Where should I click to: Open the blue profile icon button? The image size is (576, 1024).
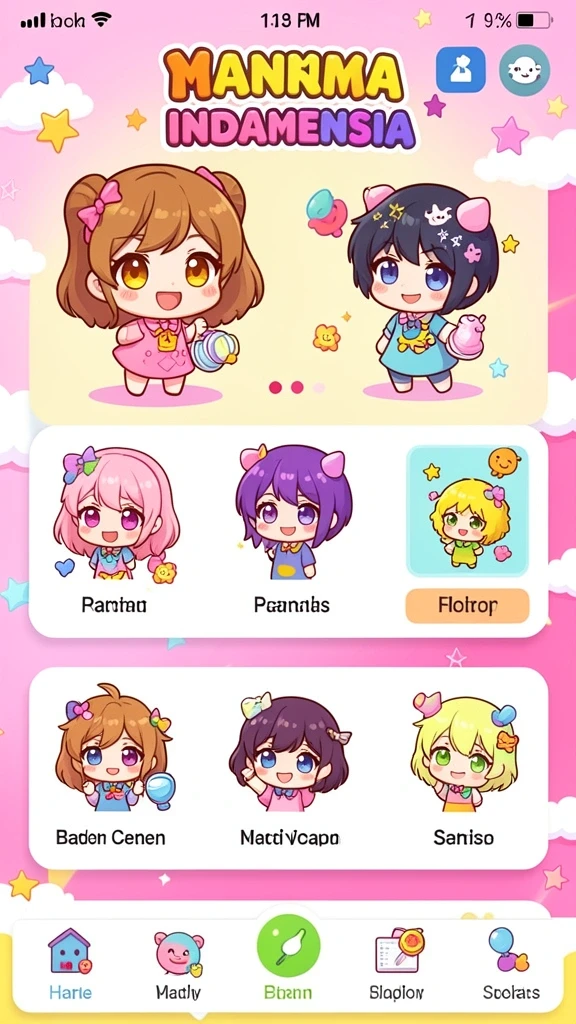click(460, 69)
